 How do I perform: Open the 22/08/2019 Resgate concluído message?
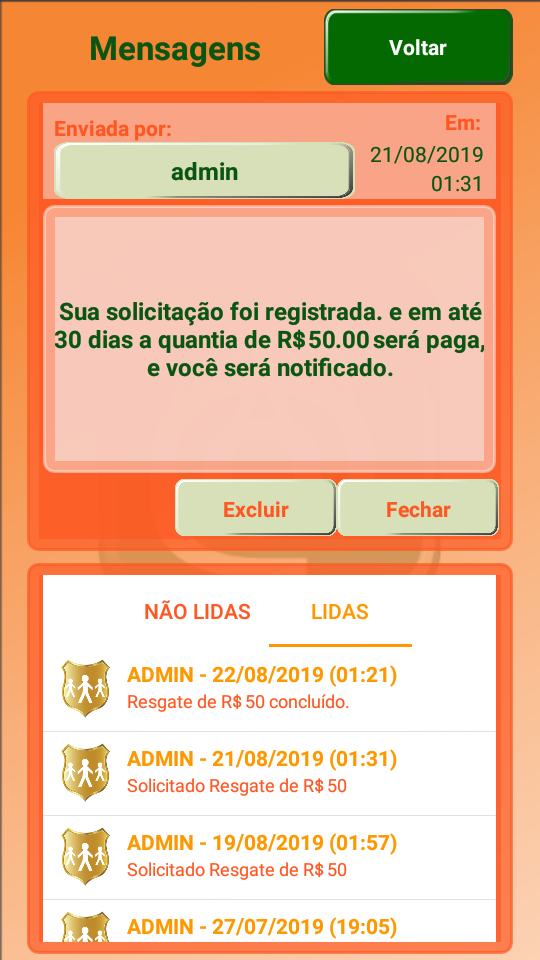[269, 689]
